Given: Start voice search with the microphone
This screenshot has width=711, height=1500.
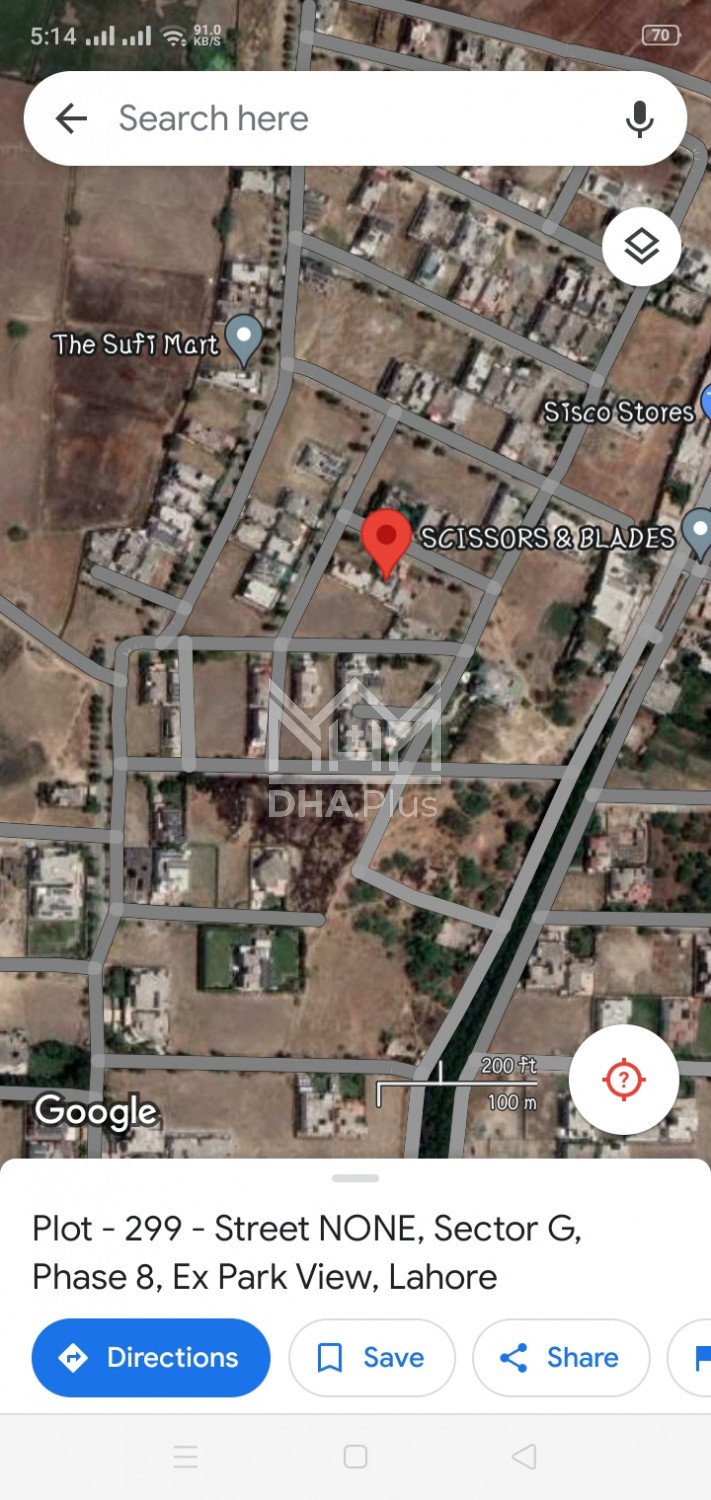Looking at the screenshot, I should pos(639,119).
